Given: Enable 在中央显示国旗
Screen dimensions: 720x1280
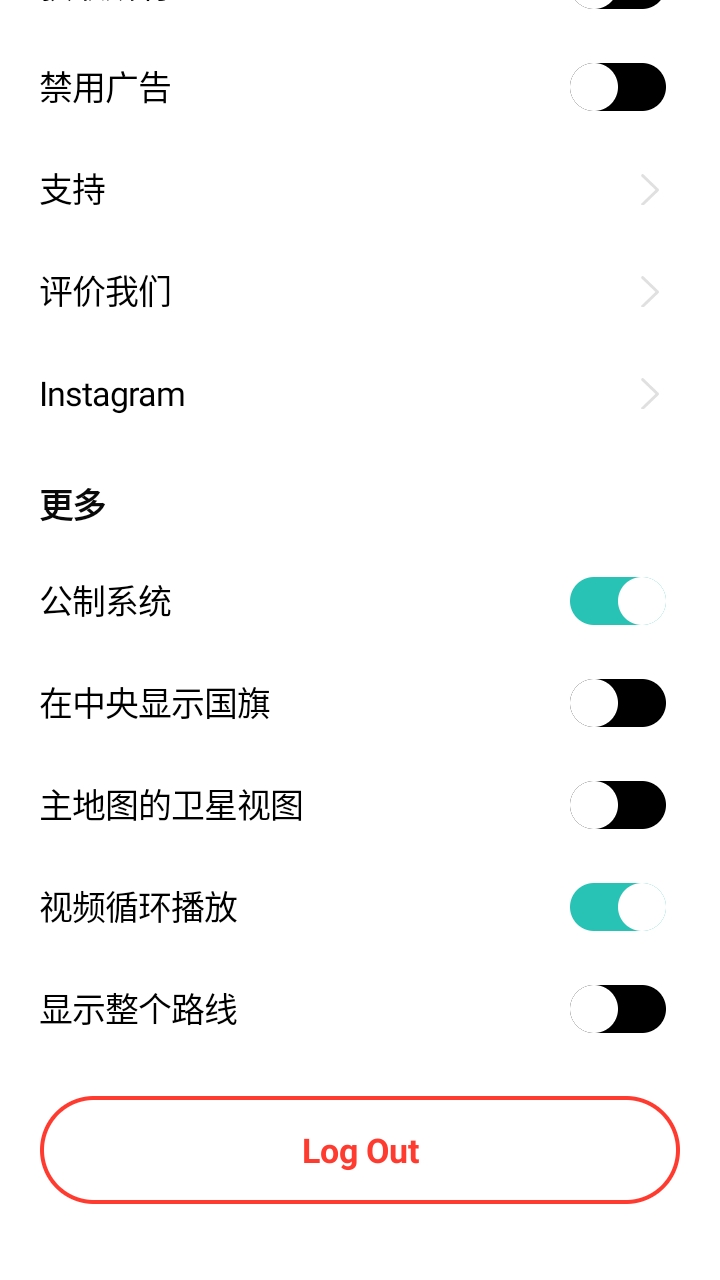Looking at the screenshot, I should [x=617, y=703].
